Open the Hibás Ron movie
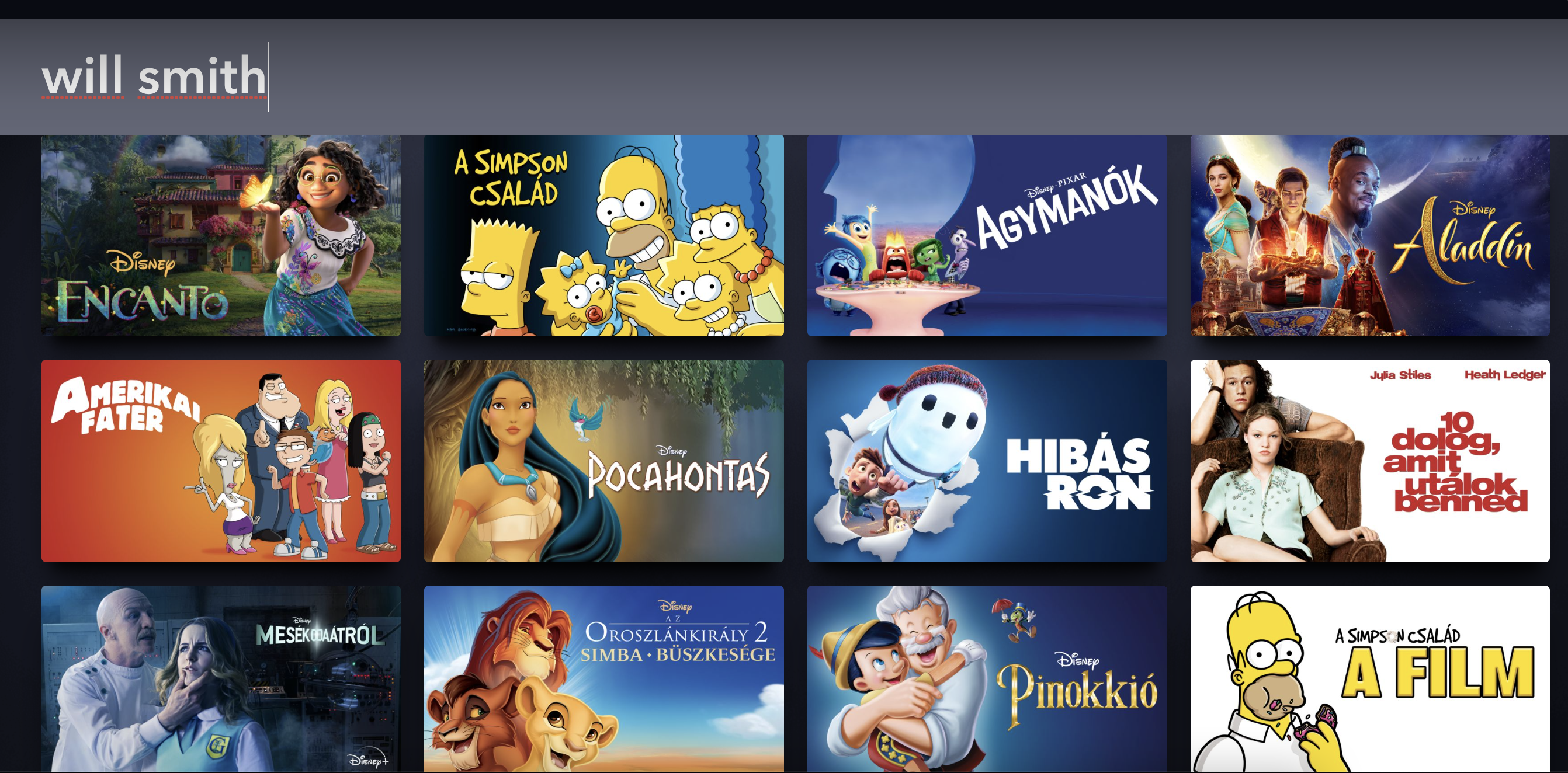 click(987, 461)
